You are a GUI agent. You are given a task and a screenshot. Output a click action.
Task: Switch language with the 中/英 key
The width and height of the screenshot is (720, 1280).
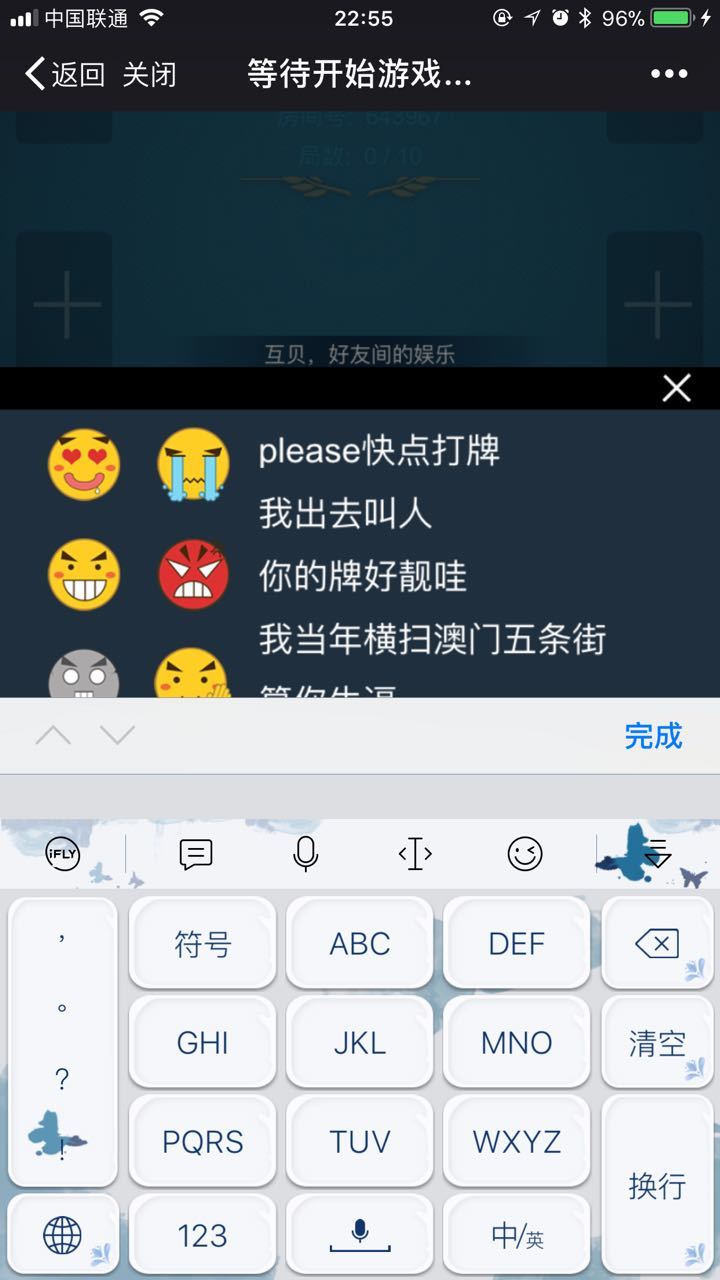[517, 1236]
